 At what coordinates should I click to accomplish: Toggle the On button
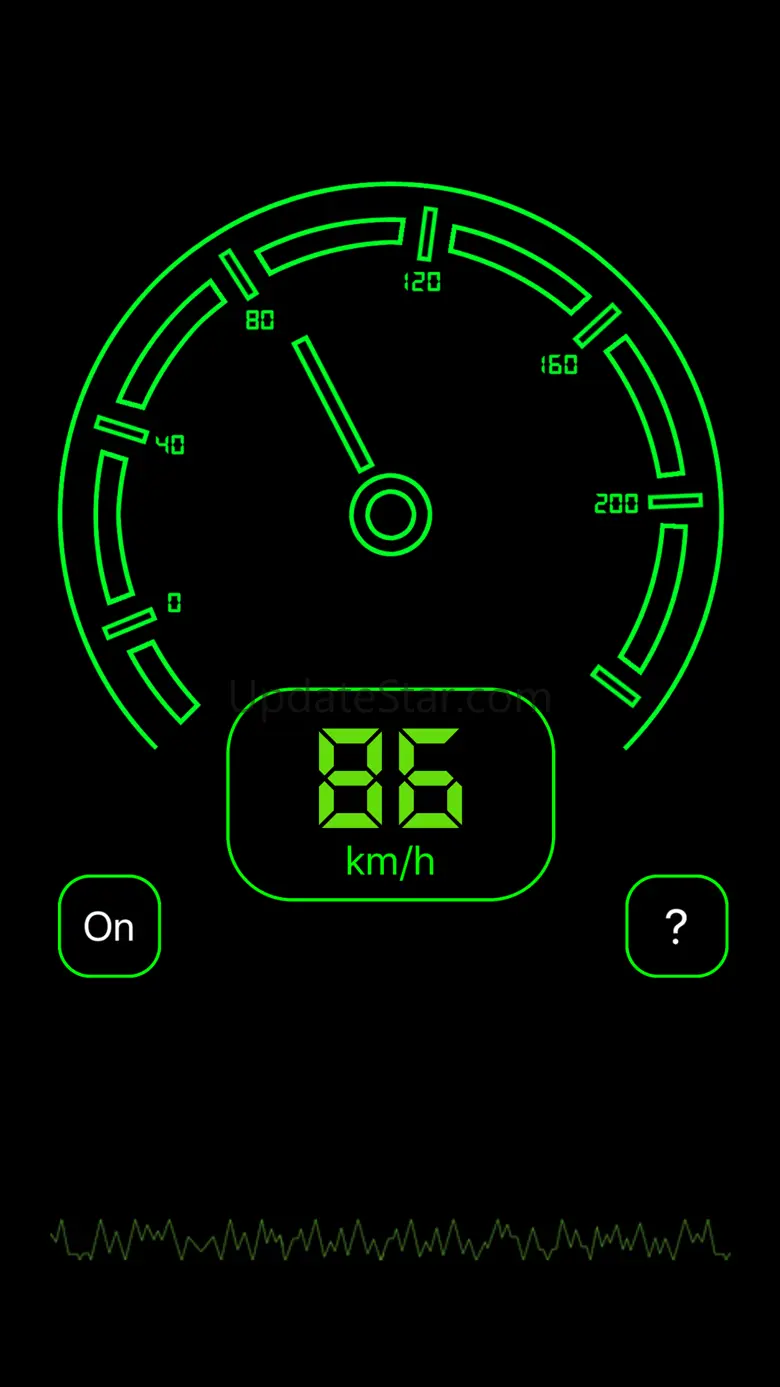(109, 926)
